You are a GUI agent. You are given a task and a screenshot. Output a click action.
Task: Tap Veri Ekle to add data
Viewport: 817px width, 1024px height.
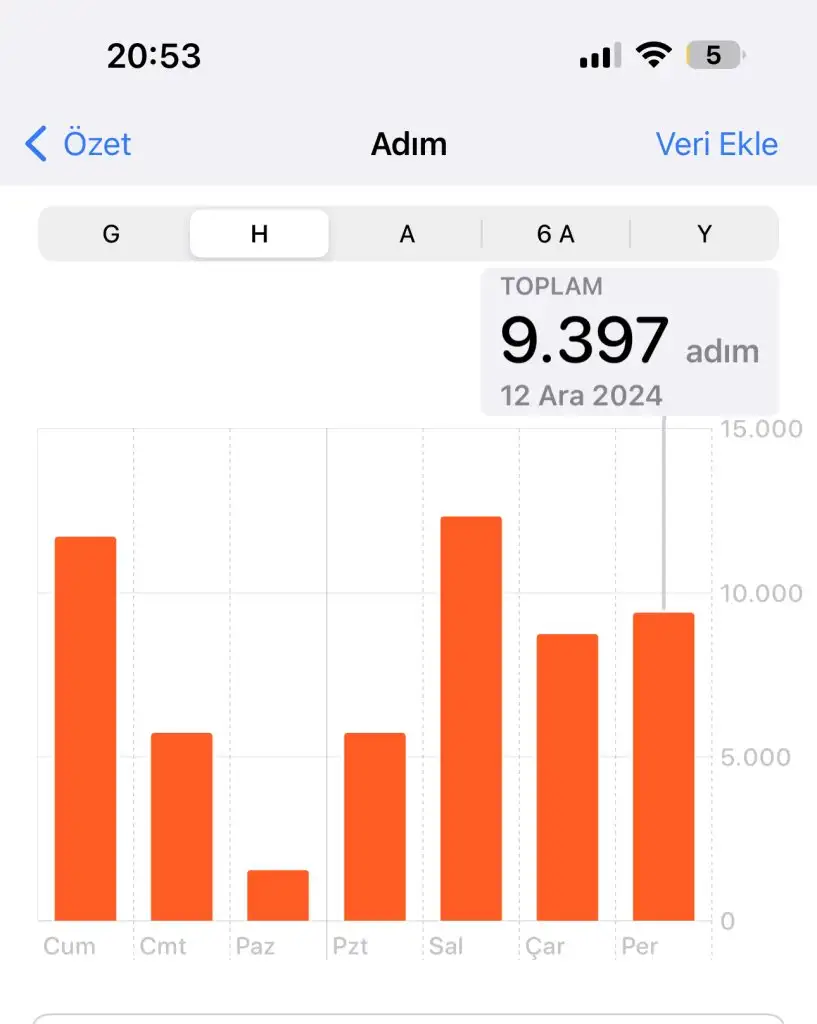pos(716,144)
